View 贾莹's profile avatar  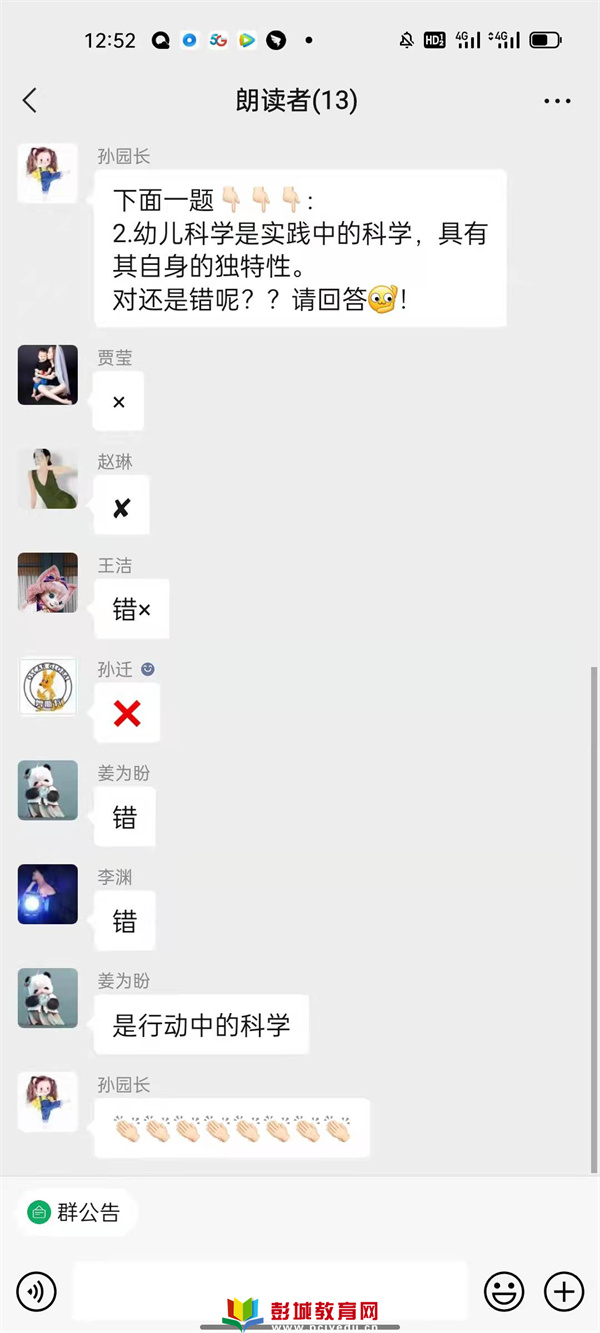pos(48,375)
